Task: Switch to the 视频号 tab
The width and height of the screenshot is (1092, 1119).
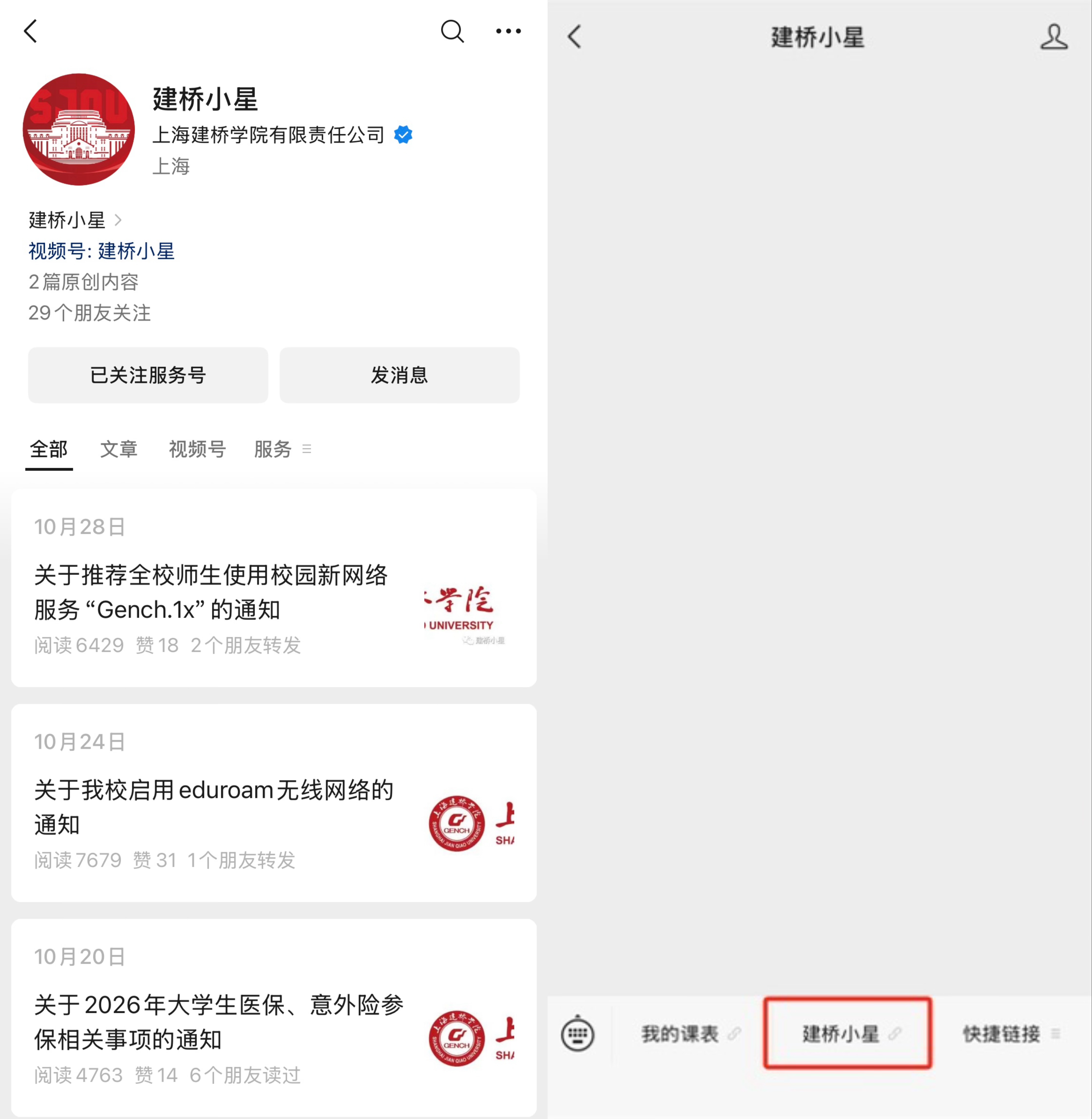Action: point(197,449)
